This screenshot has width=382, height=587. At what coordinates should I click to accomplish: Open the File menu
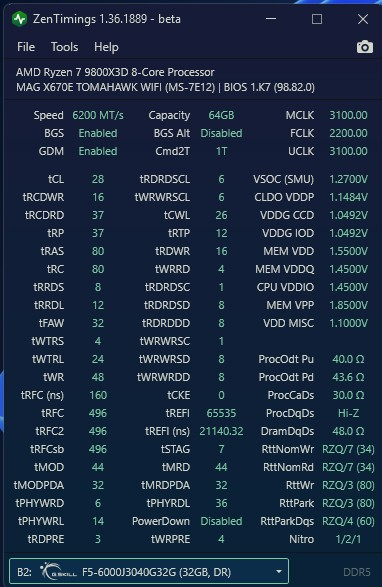[26, 47]
